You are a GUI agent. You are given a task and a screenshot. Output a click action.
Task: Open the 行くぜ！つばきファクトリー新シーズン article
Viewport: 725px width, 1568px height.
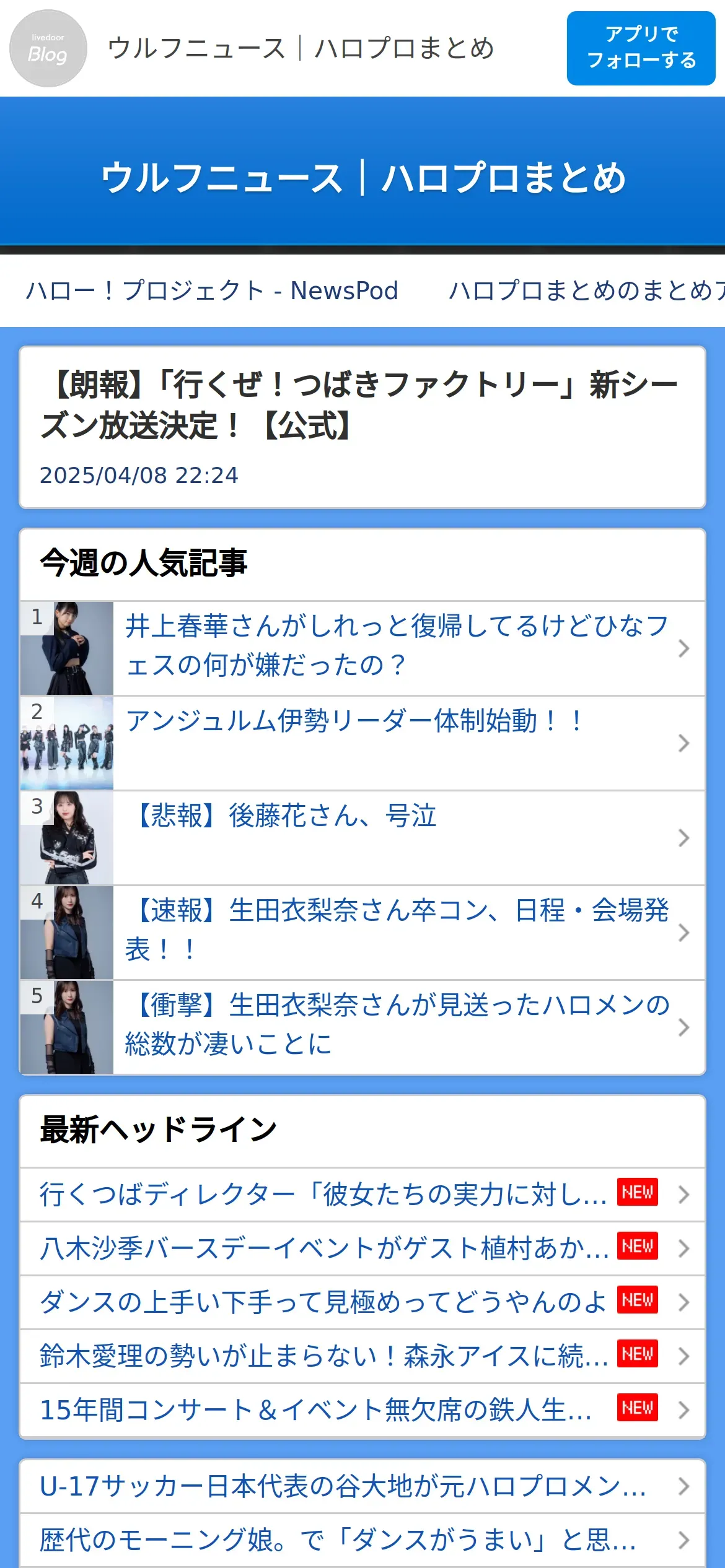click(362, 406)
